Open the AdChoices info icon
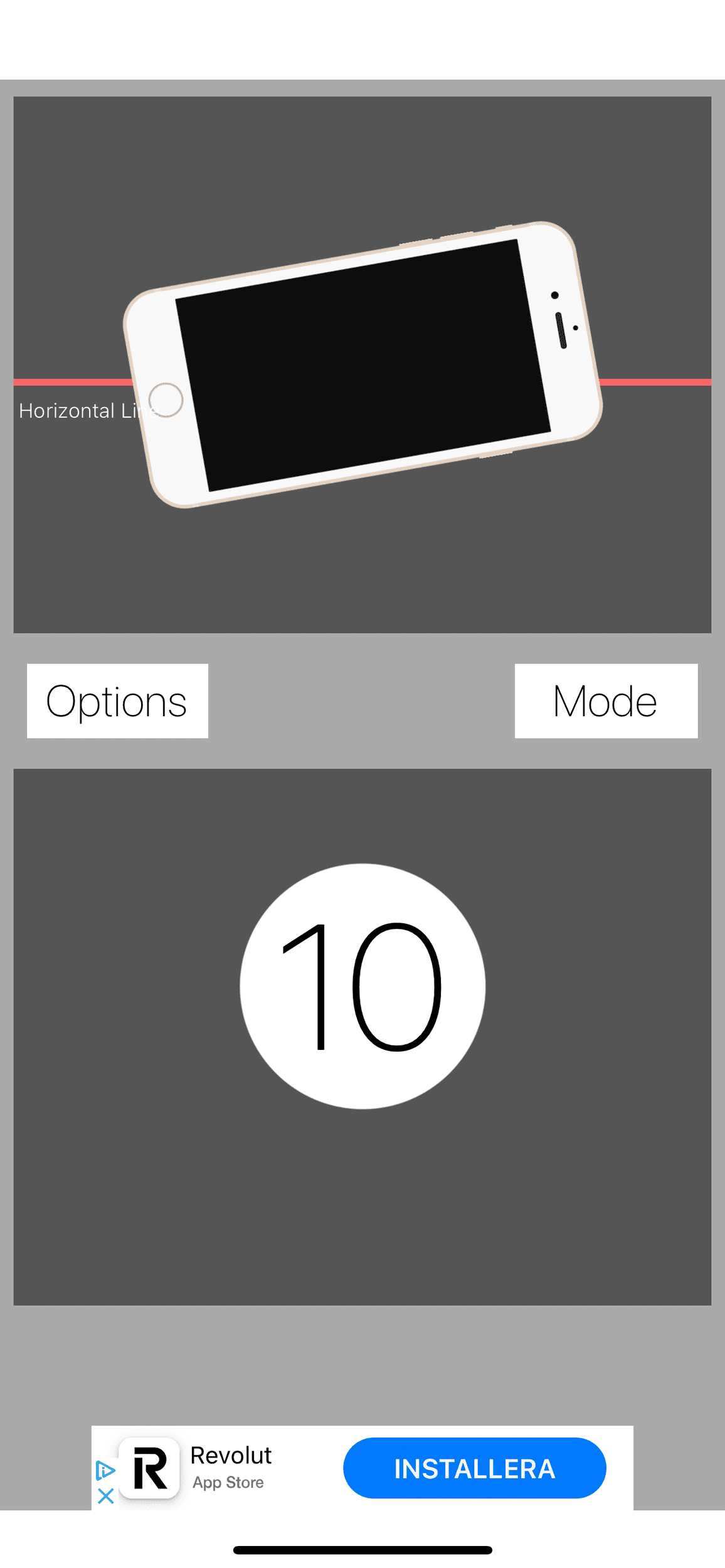 [x=105, y=1470]
